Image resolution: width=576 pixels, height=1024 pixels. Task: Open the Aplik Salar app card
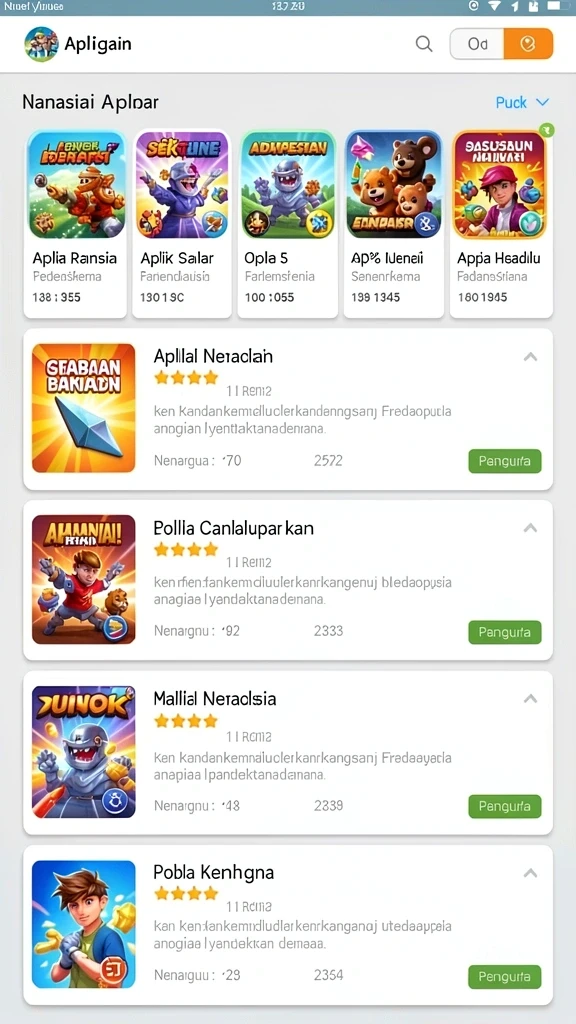coord(182,223)
